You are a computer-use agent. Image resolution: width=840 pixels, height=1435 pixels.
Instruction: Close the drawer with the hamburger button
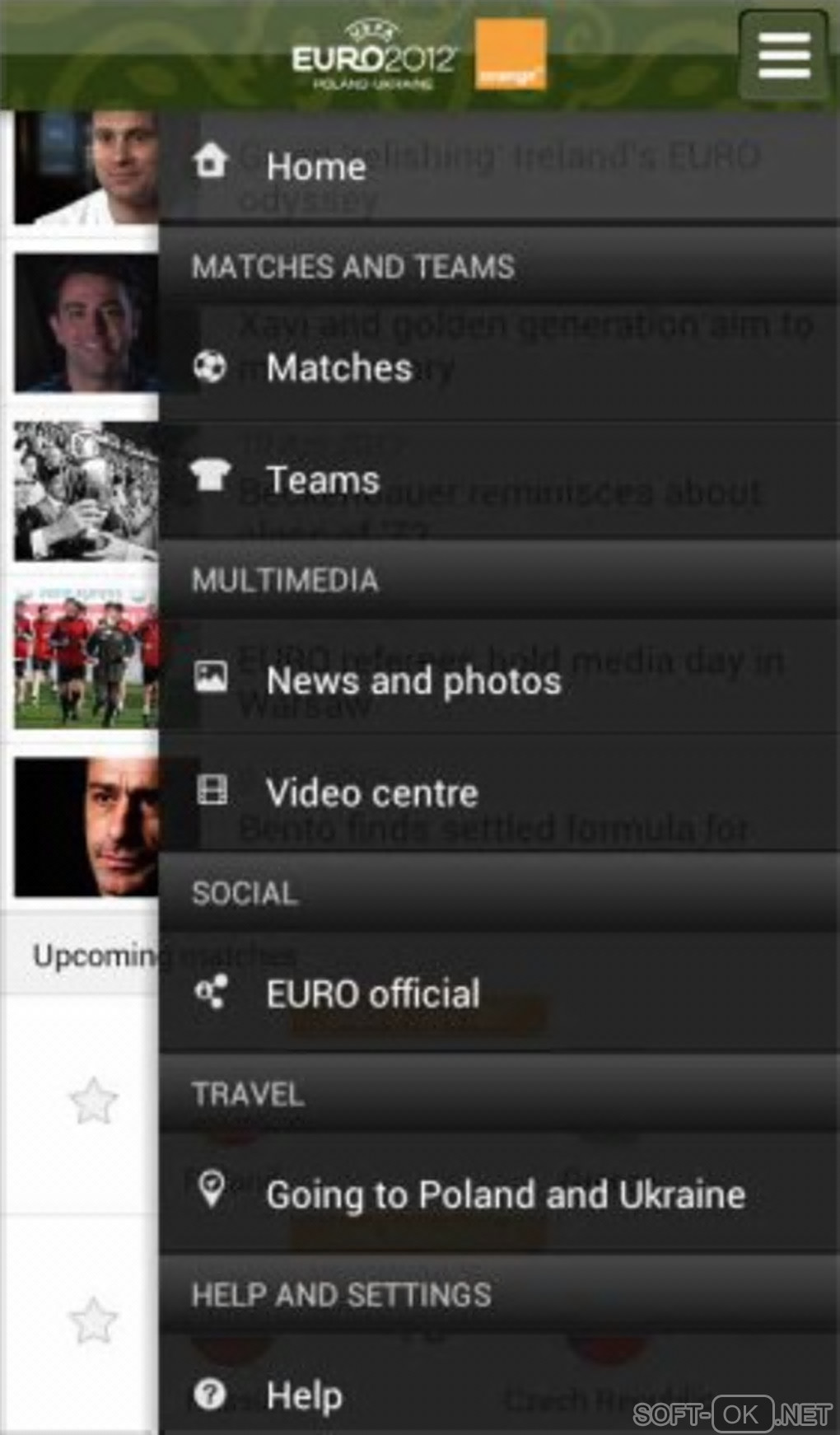click(783, 55)
